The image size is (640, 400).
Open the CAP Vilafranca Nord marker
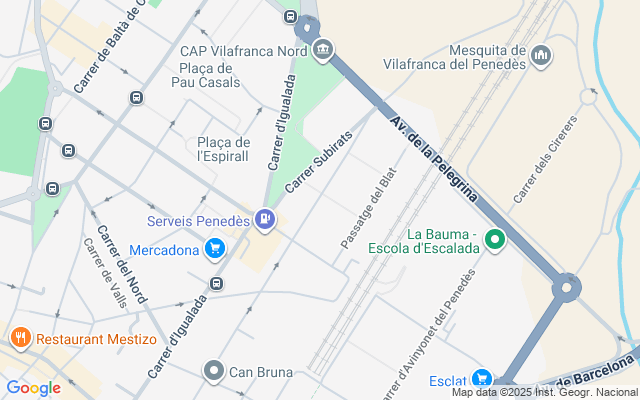[x=323, y=49]
